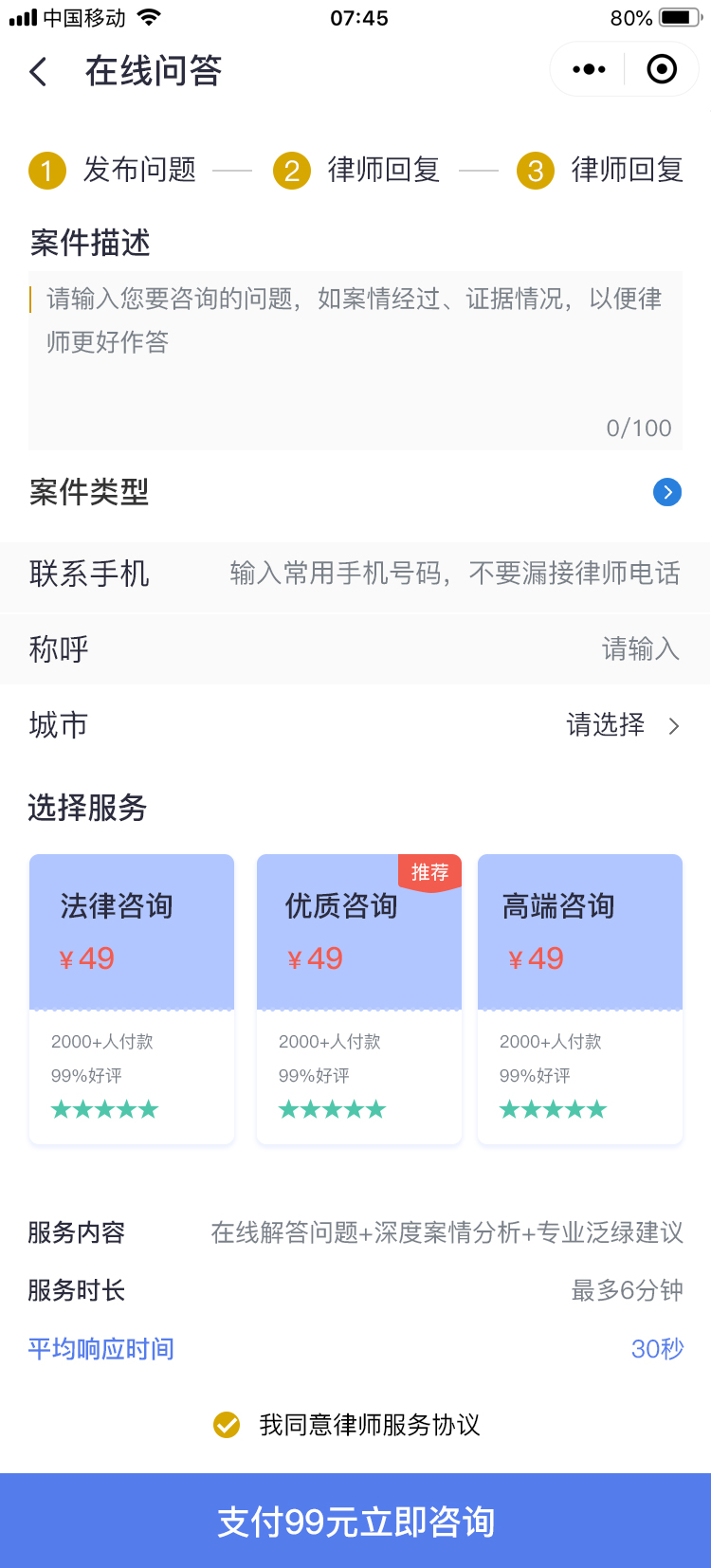
Task: Pick the 高端咨询 service card
Action: point(580,999)
